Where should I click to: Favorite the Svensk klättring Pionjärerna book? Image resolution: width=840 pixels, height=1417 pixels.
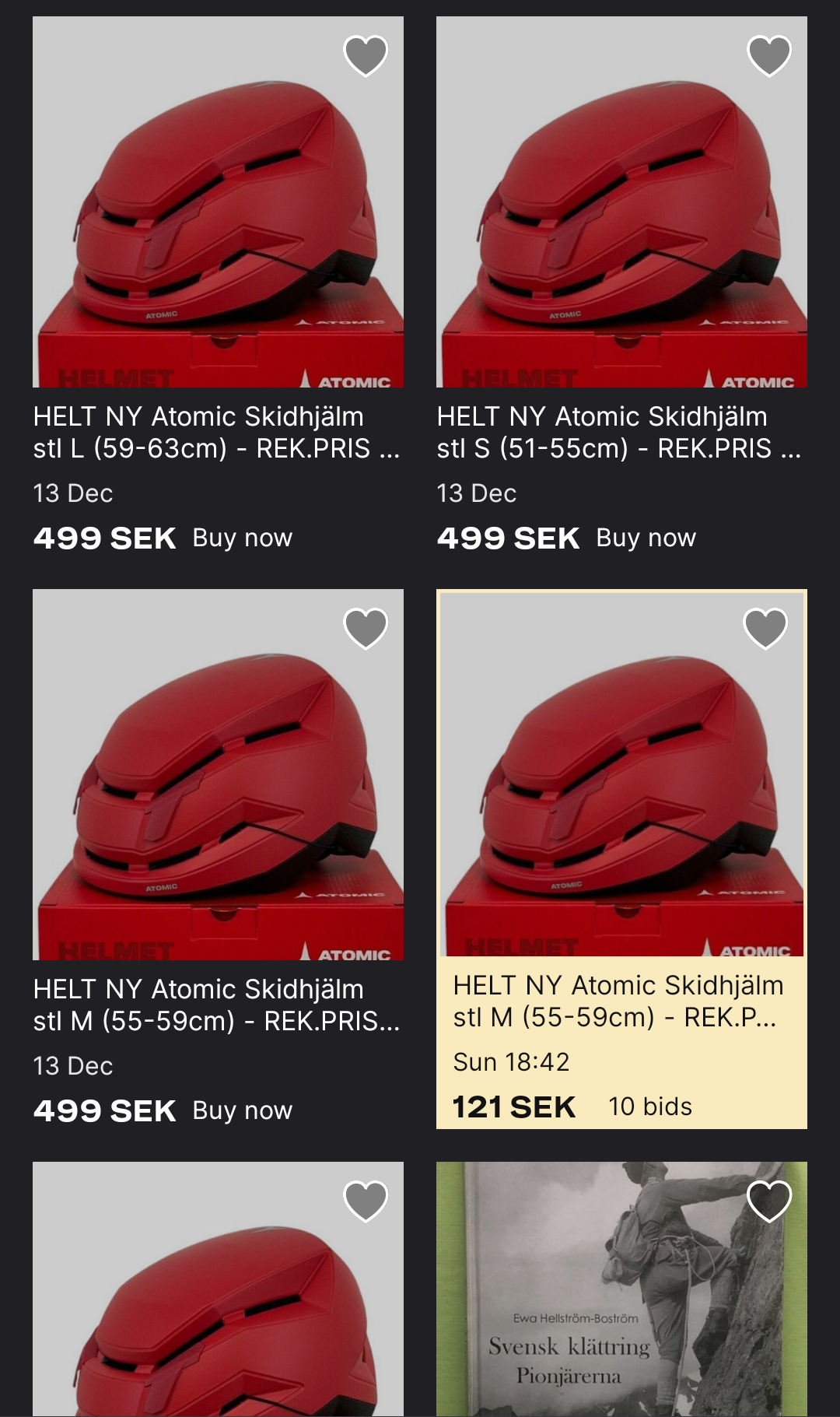coord(769,1201)
